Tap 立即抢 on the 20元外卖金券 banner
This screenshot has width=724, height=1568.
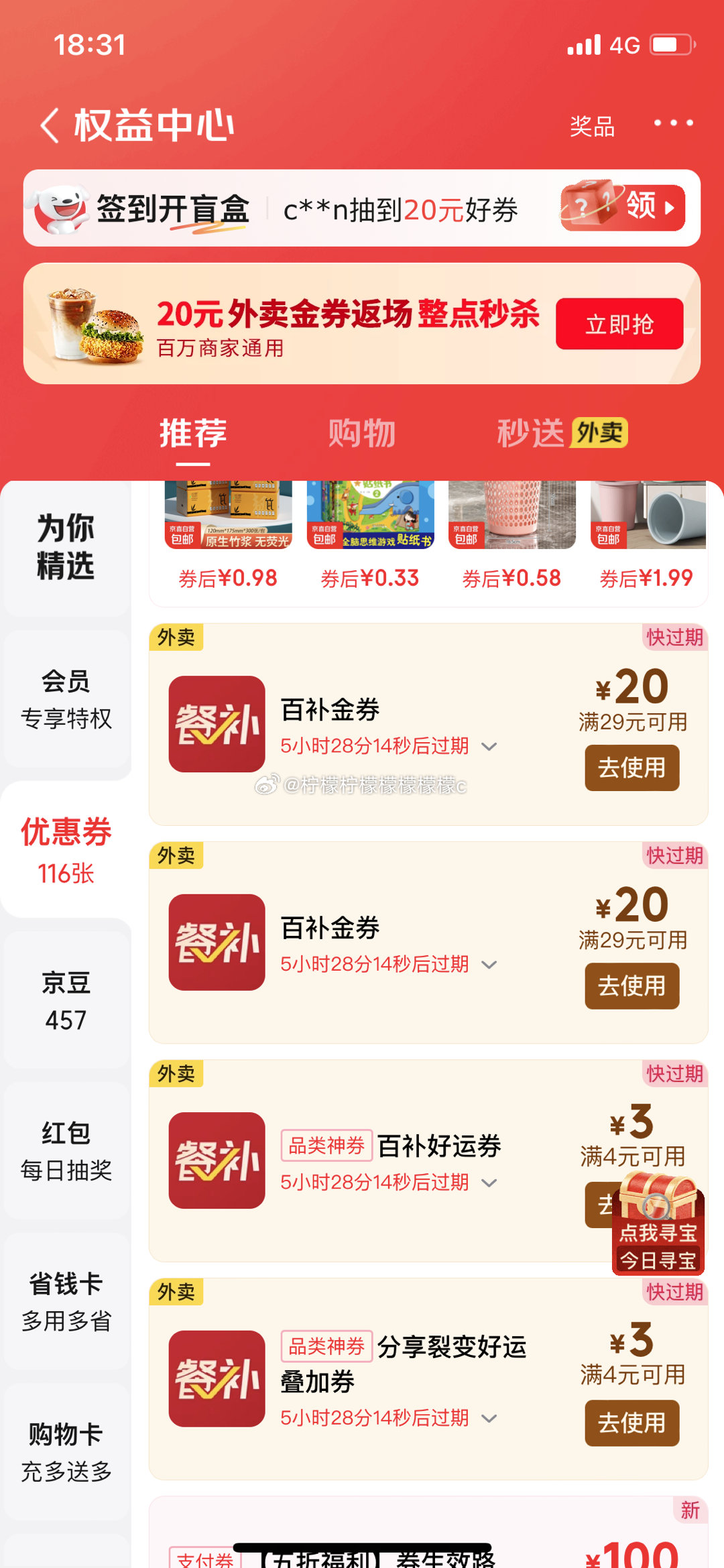tap(619, 324)
